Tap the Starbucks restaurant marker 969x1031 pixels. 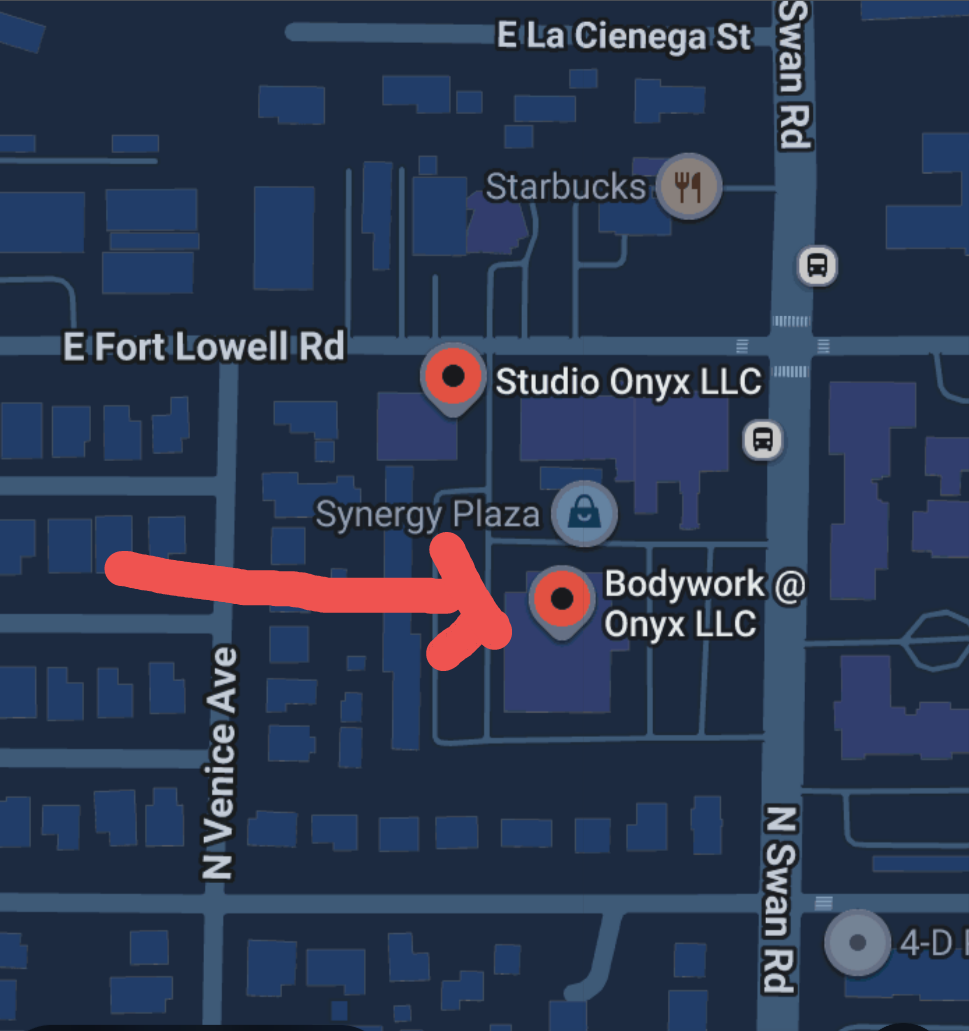coord(688,187)
